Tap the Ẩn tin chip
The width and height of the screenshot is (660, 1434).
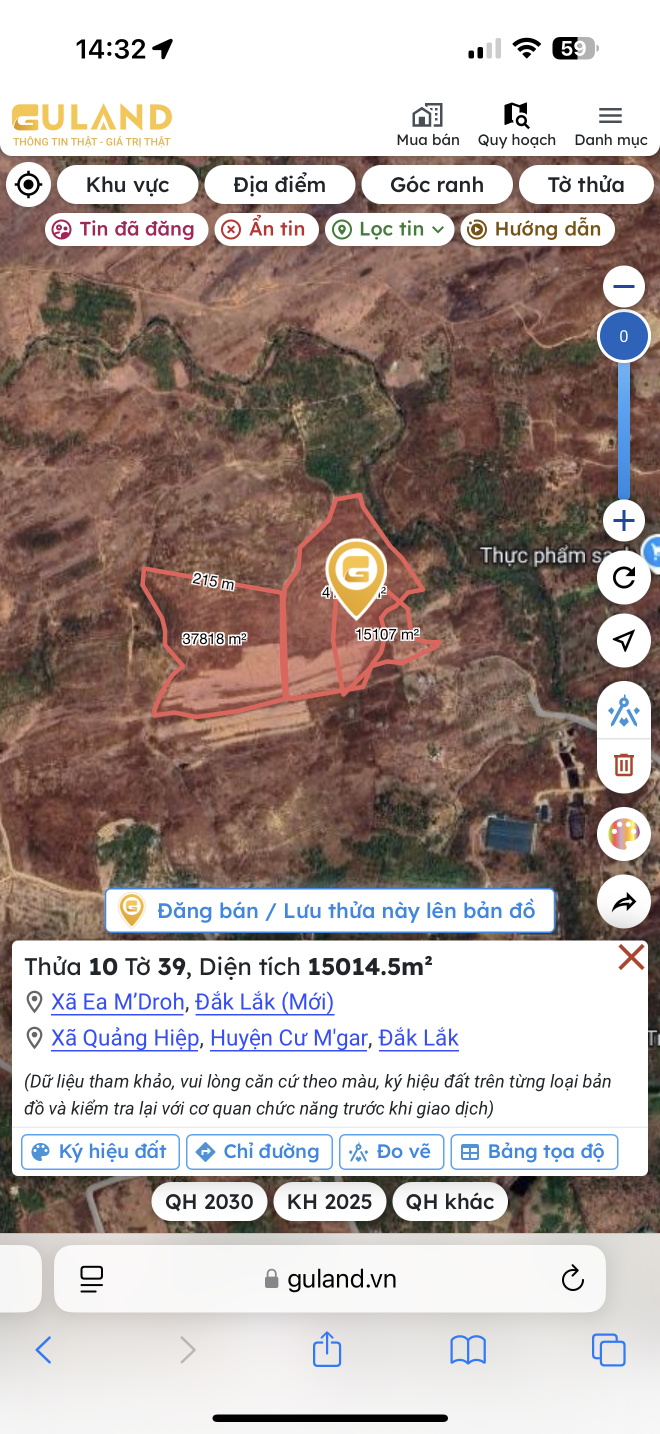265,229
